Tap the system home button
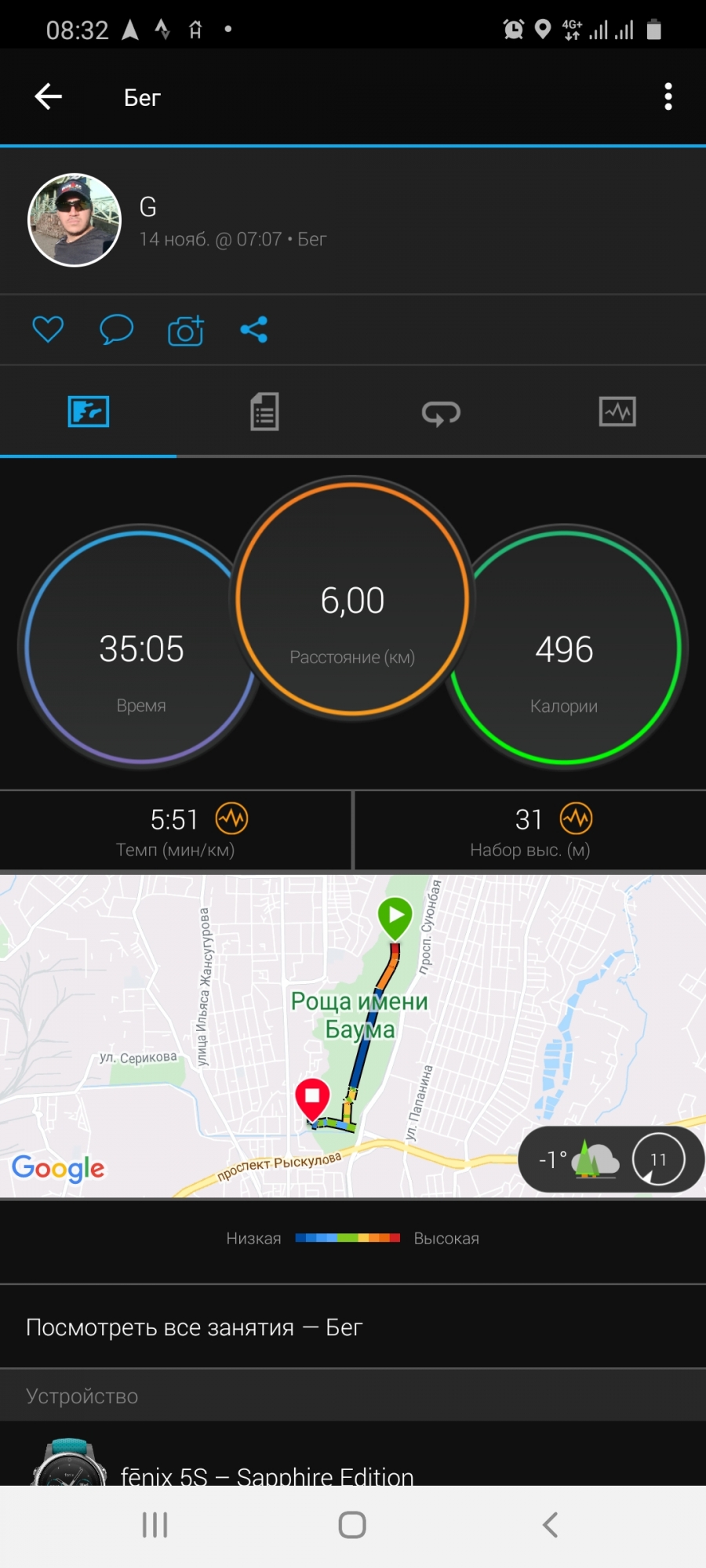 pyautogui.click(x=352, y=1525)
